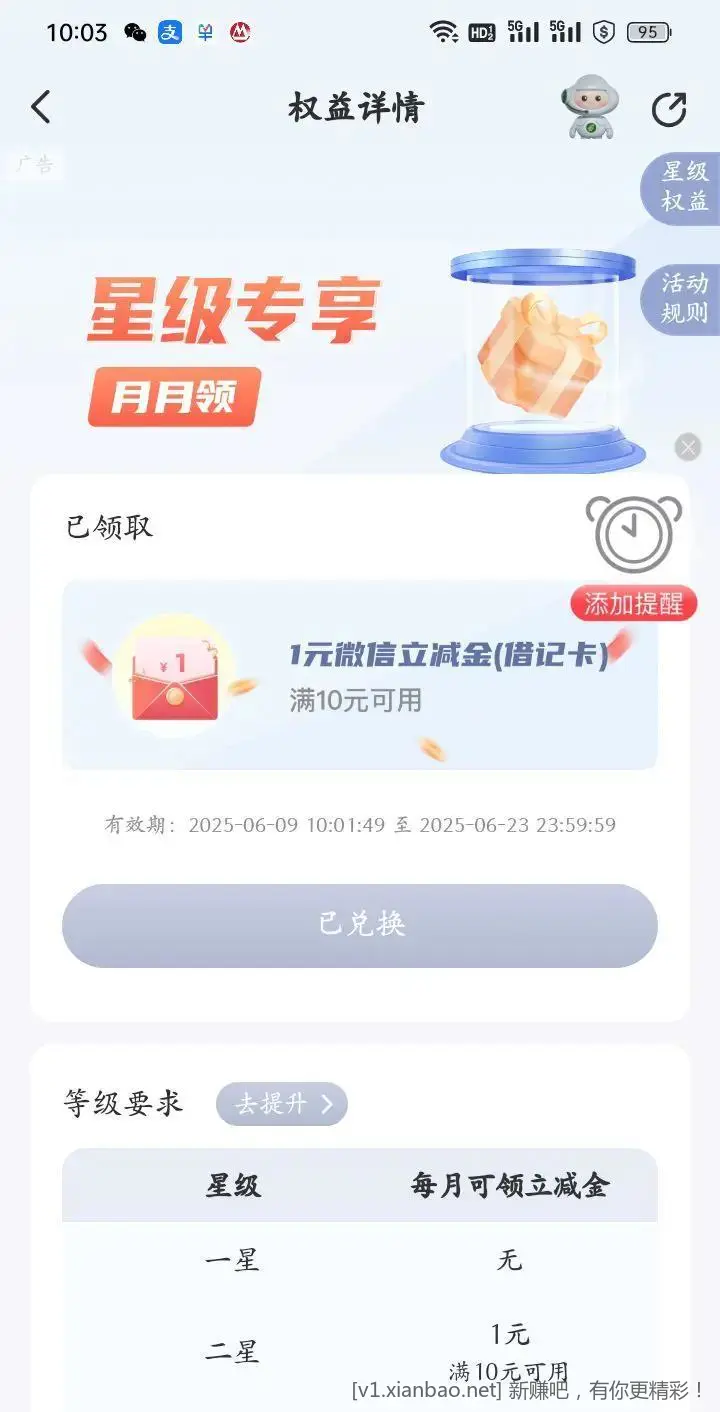Share this benefits page
The width and height of the screenshot is (720, 1412).
(x=669, y=109)
